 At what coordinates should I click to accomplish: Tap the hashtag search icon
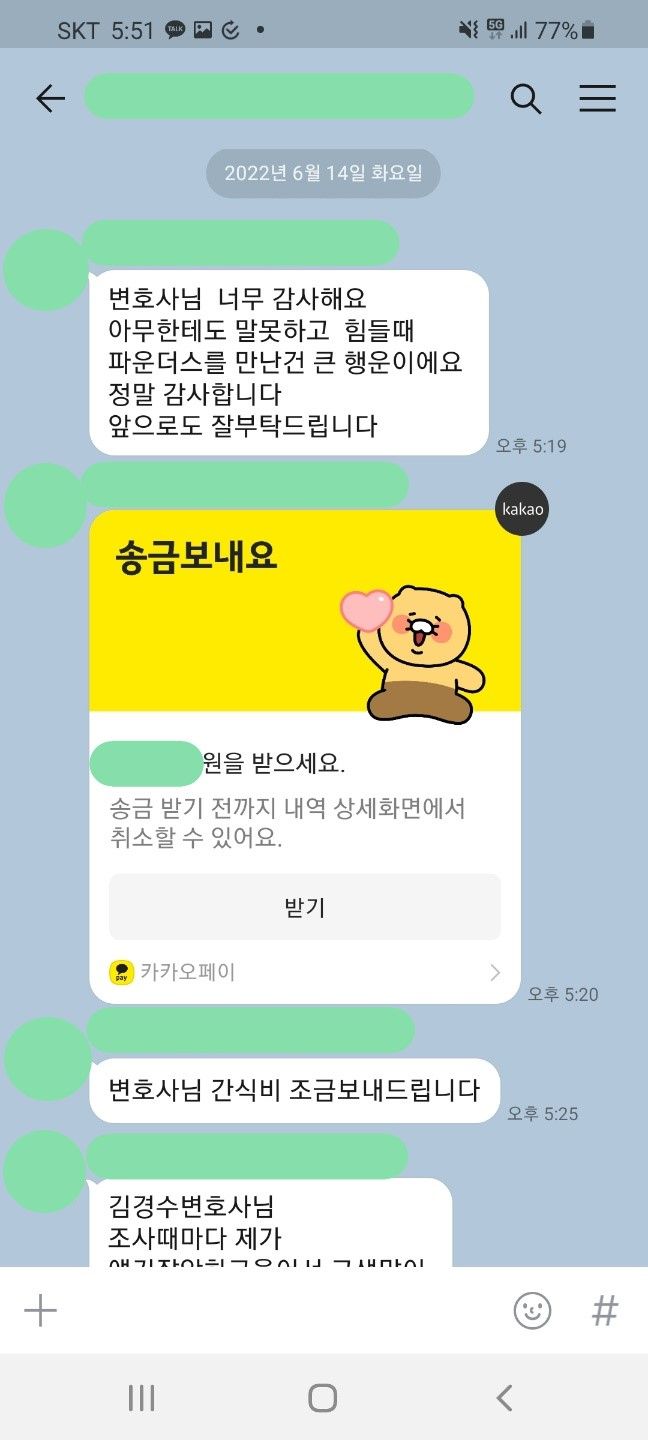coord(604,1310)
